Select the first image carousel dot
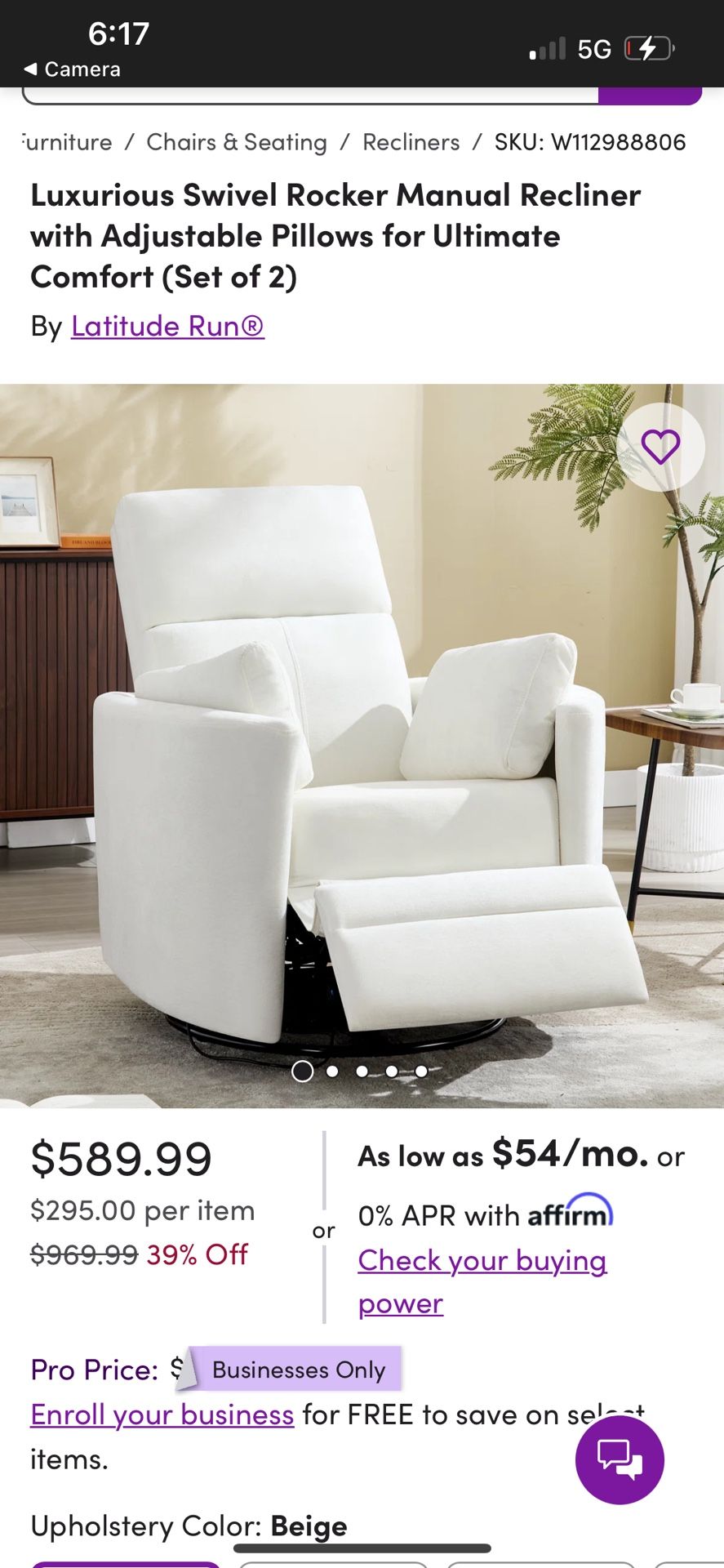The height and width of the screenshot is (1568, 724). [302, 1071]
